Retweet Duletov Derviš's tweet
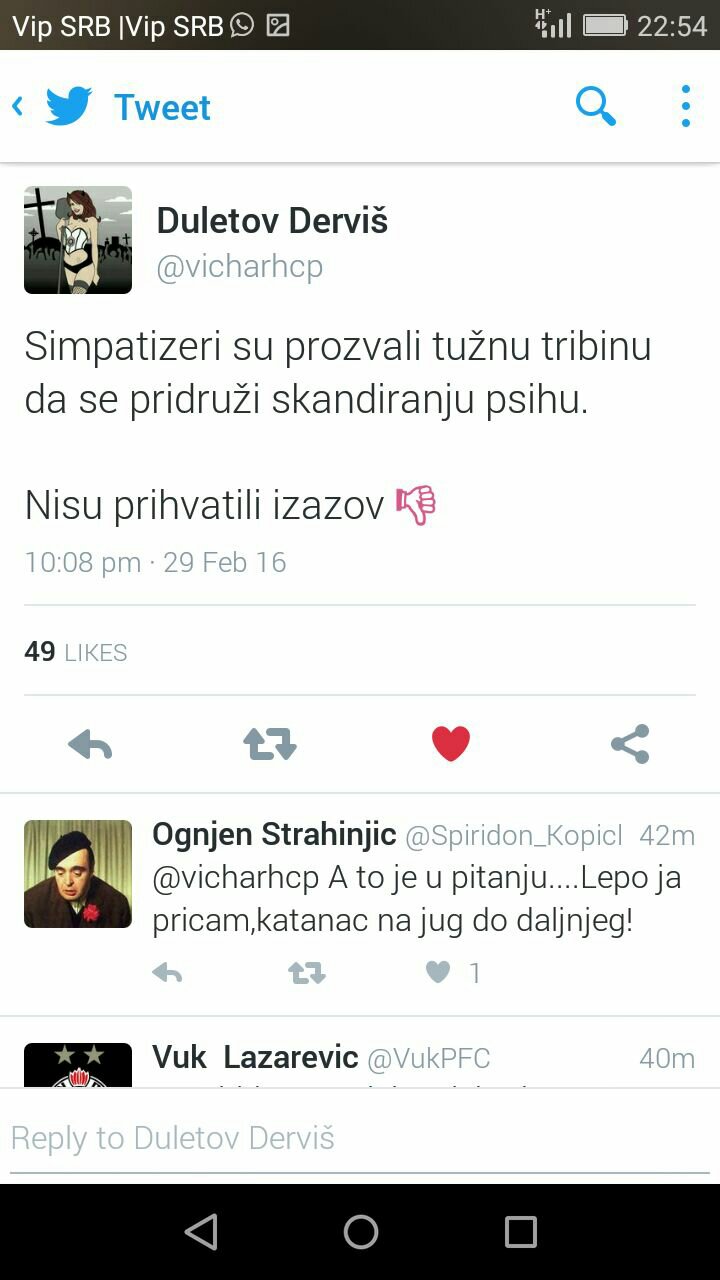Screen dimensions: 720x1280 click(270, 745)
